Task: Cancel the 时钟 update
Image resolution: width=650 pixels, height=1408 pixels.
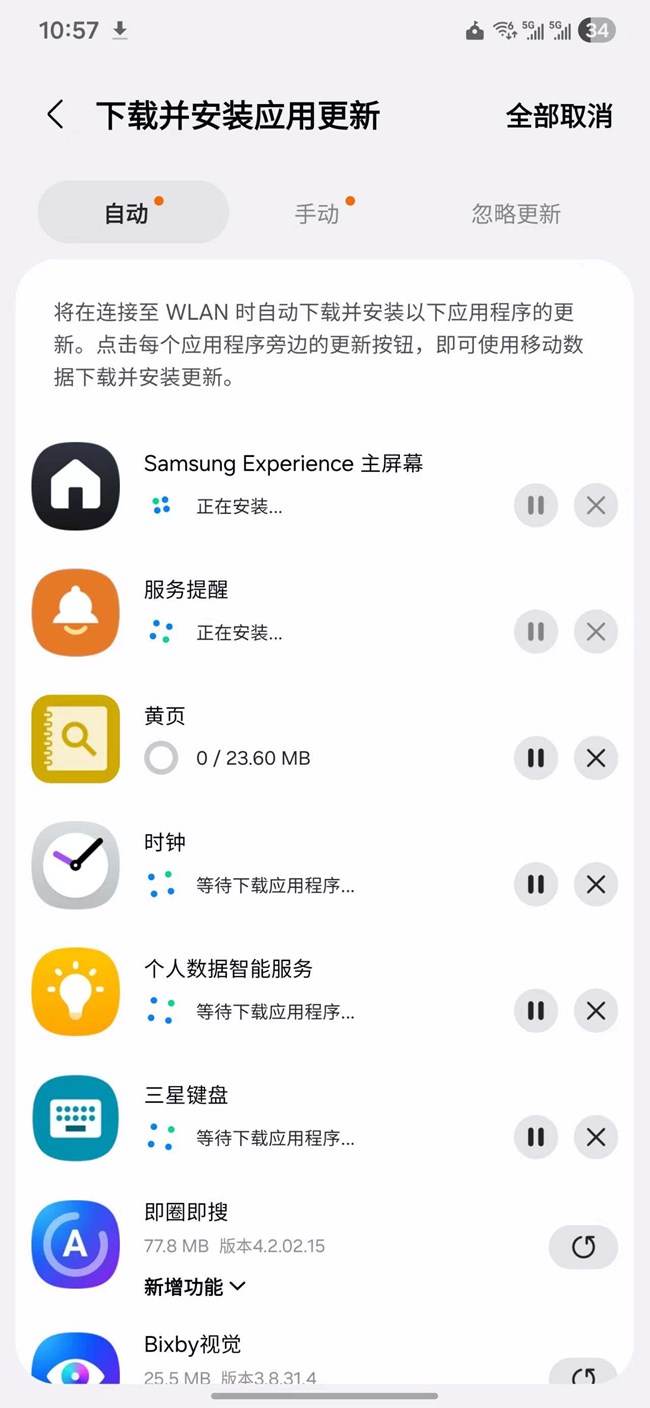Action: point(596,884)
